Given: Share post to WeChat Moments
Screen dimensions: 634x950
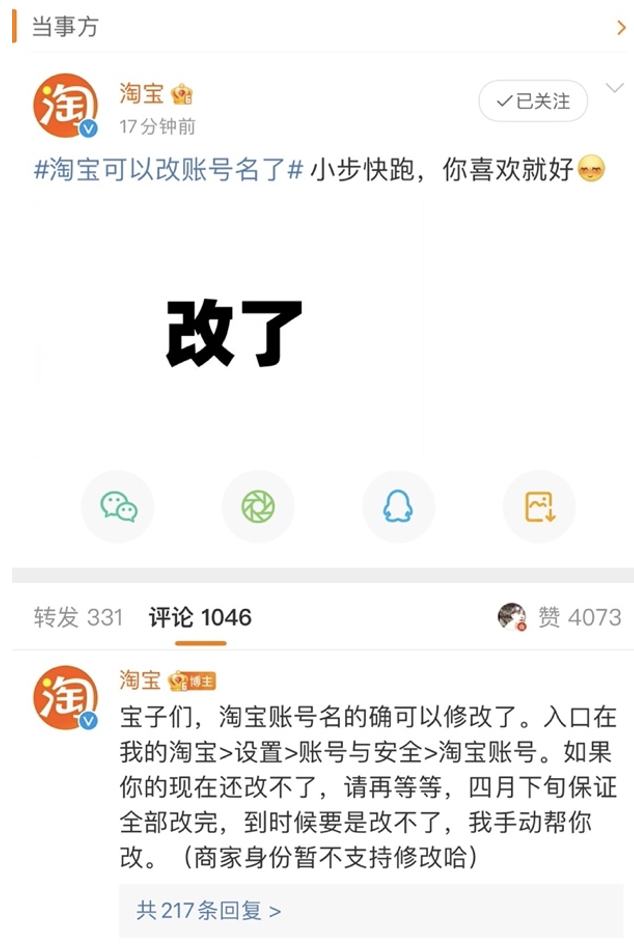Looking at the screenshot, I should [x=258, y=507].
